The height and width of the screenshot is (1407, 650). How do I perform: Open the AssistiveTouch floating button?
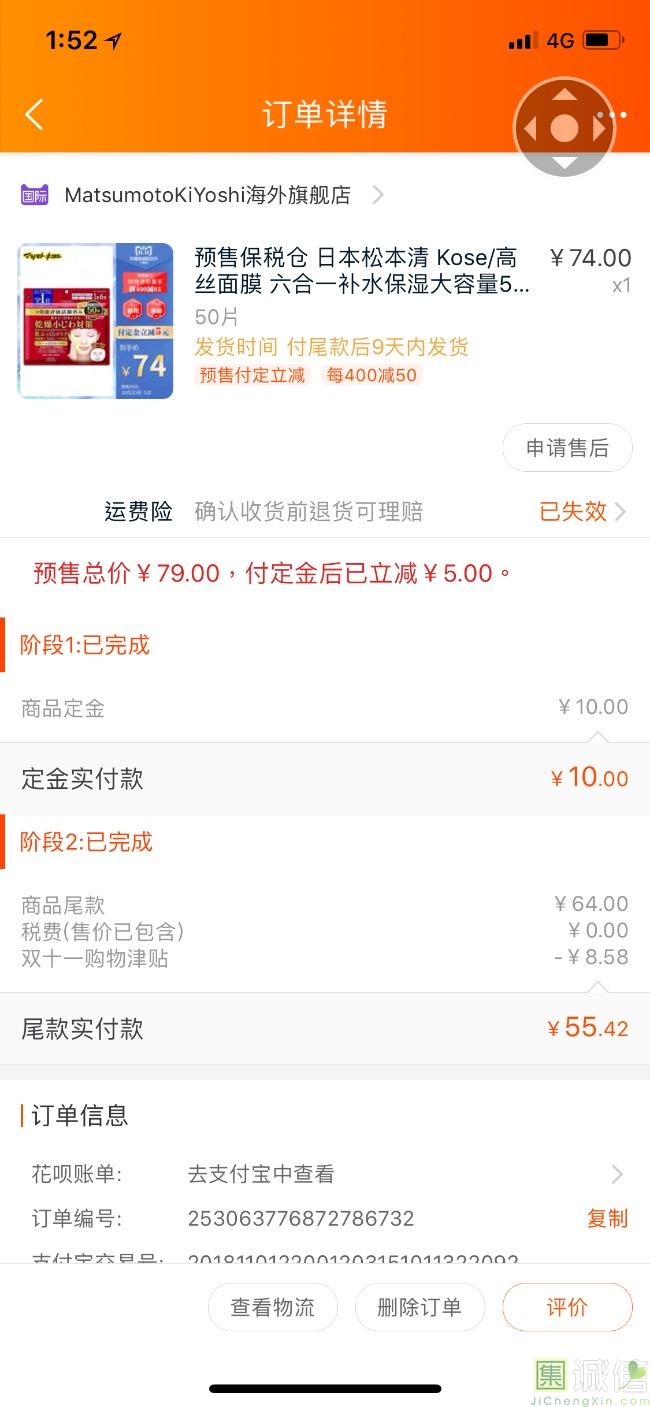564,128
